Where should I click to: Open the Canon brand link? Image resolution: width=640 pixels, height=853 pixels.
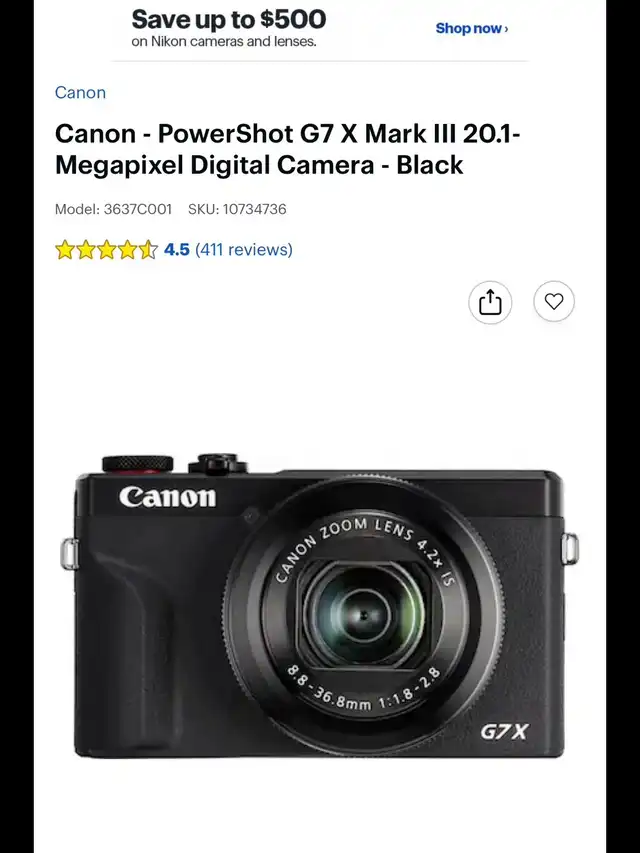tap(80, 93)
